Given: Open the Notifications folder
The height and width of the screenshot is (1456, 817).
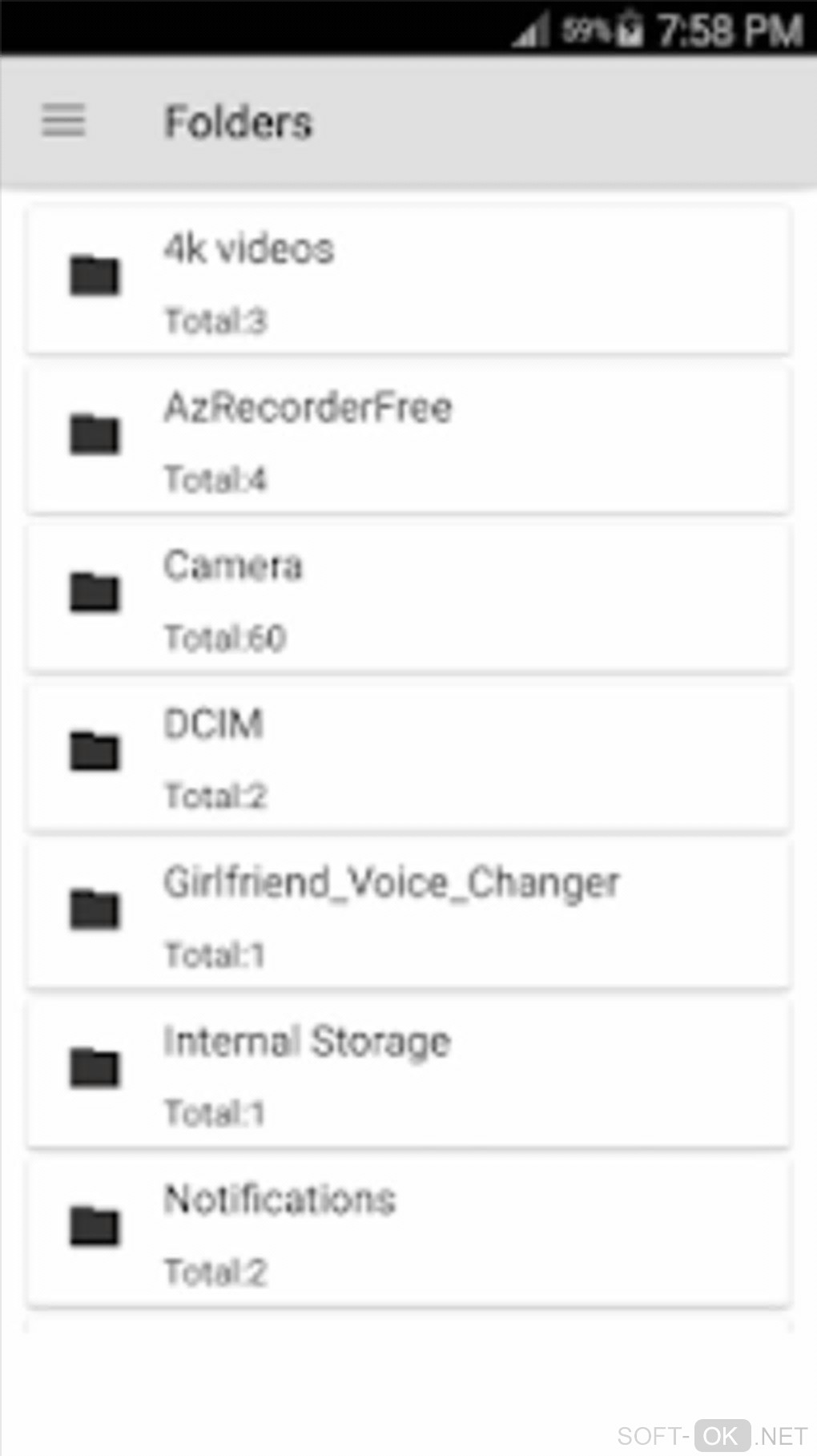Looking at the screenshot, I should click(408, 1232).
